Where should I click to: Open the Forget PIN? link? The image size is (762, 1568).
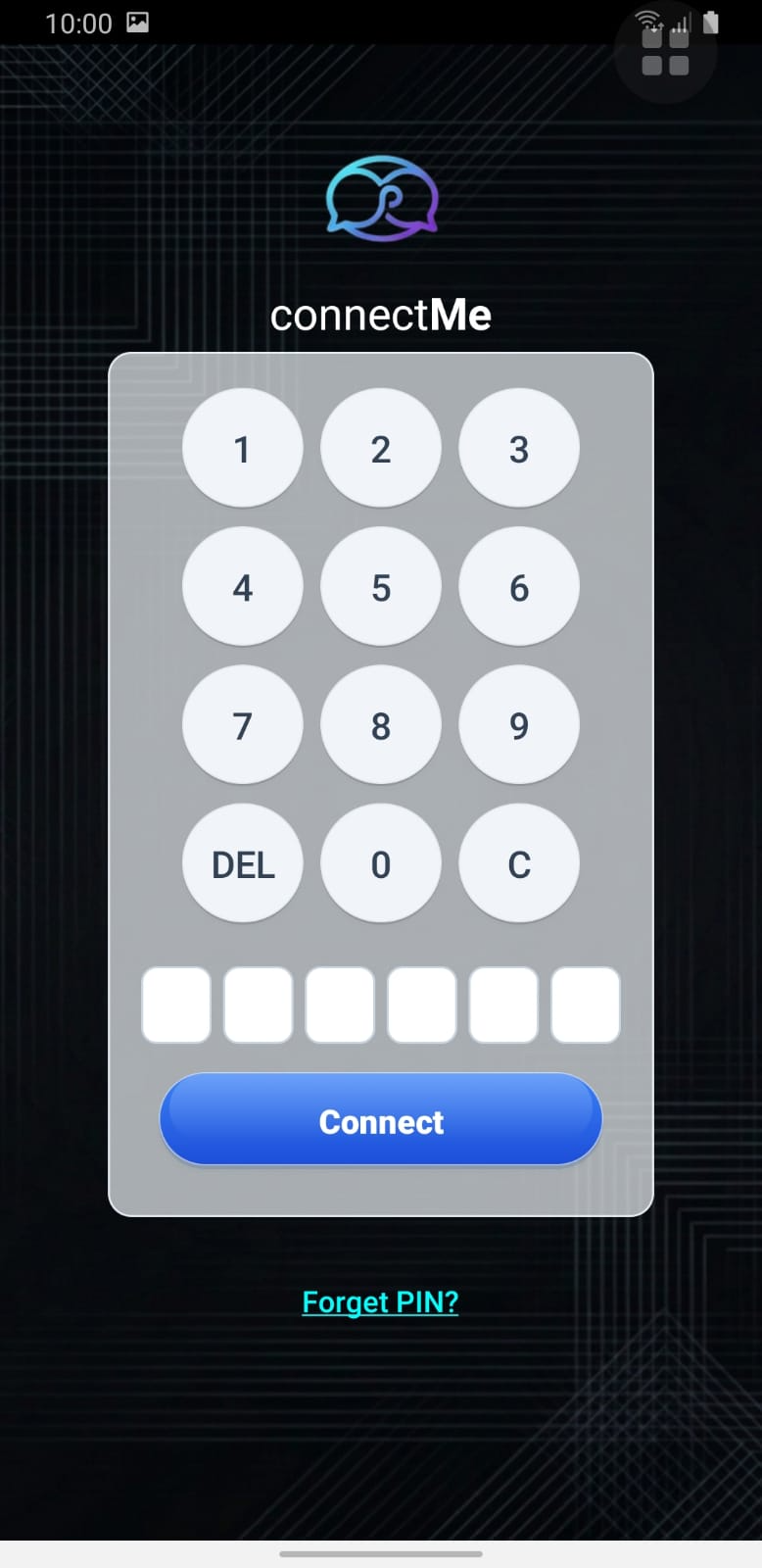380,1301
